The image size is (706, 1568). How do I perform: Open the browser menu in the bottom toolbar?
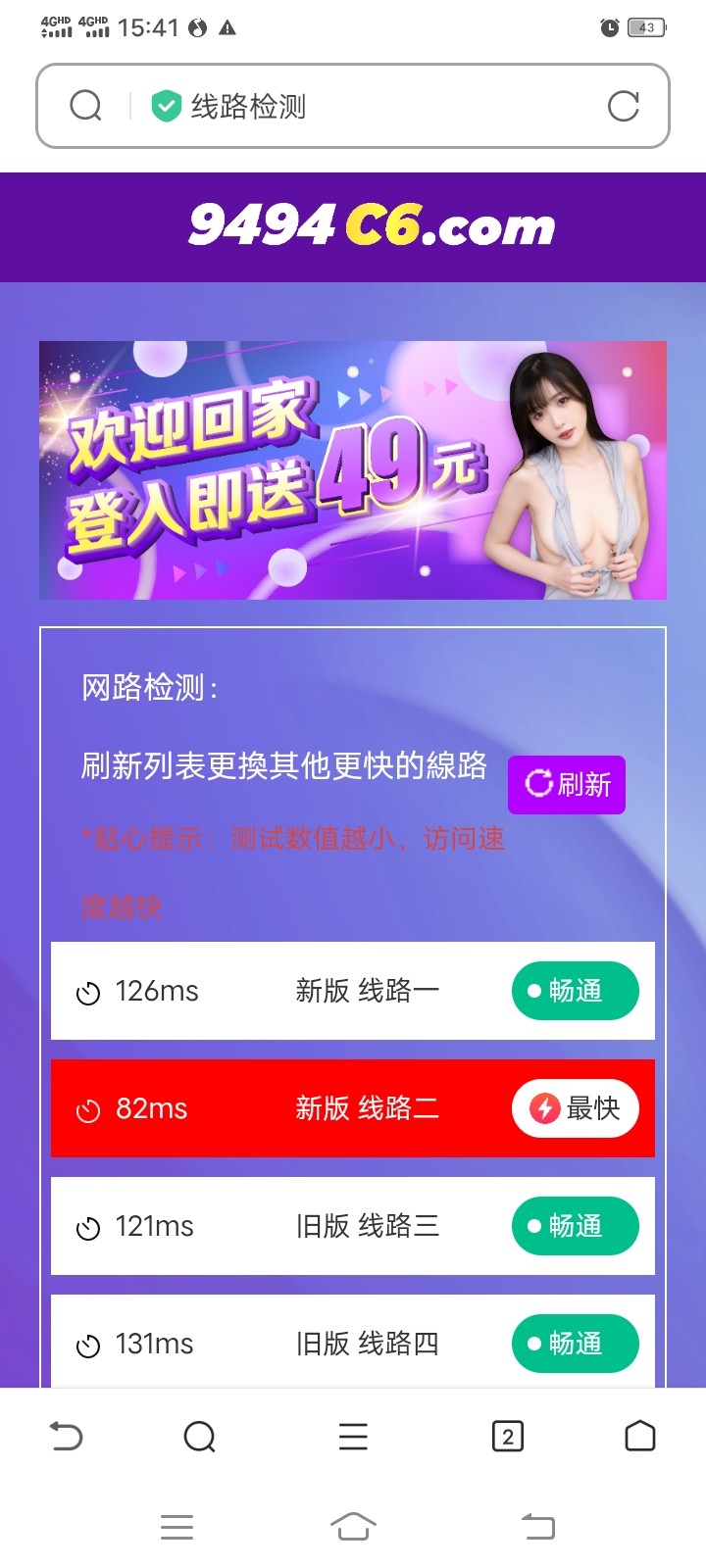tap(353, 1437)
